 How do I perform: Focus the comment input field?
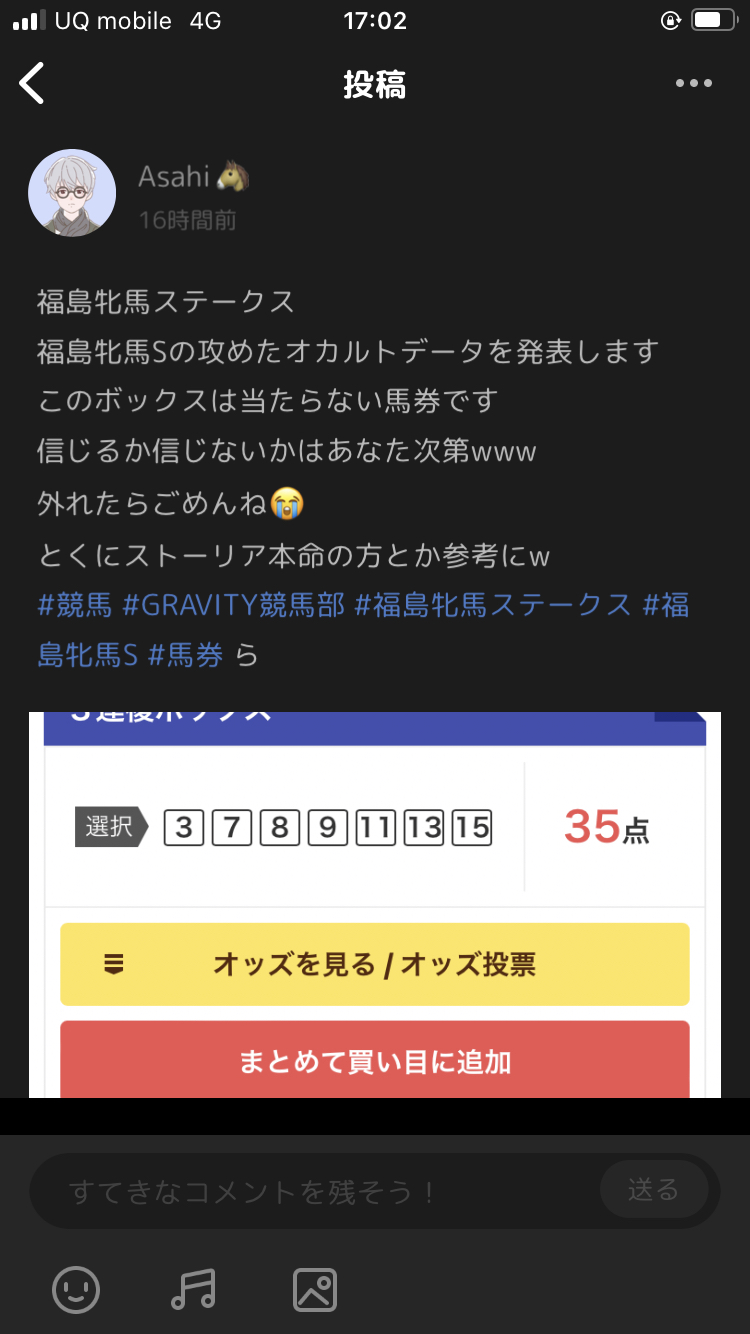[x=315, y=1191]
